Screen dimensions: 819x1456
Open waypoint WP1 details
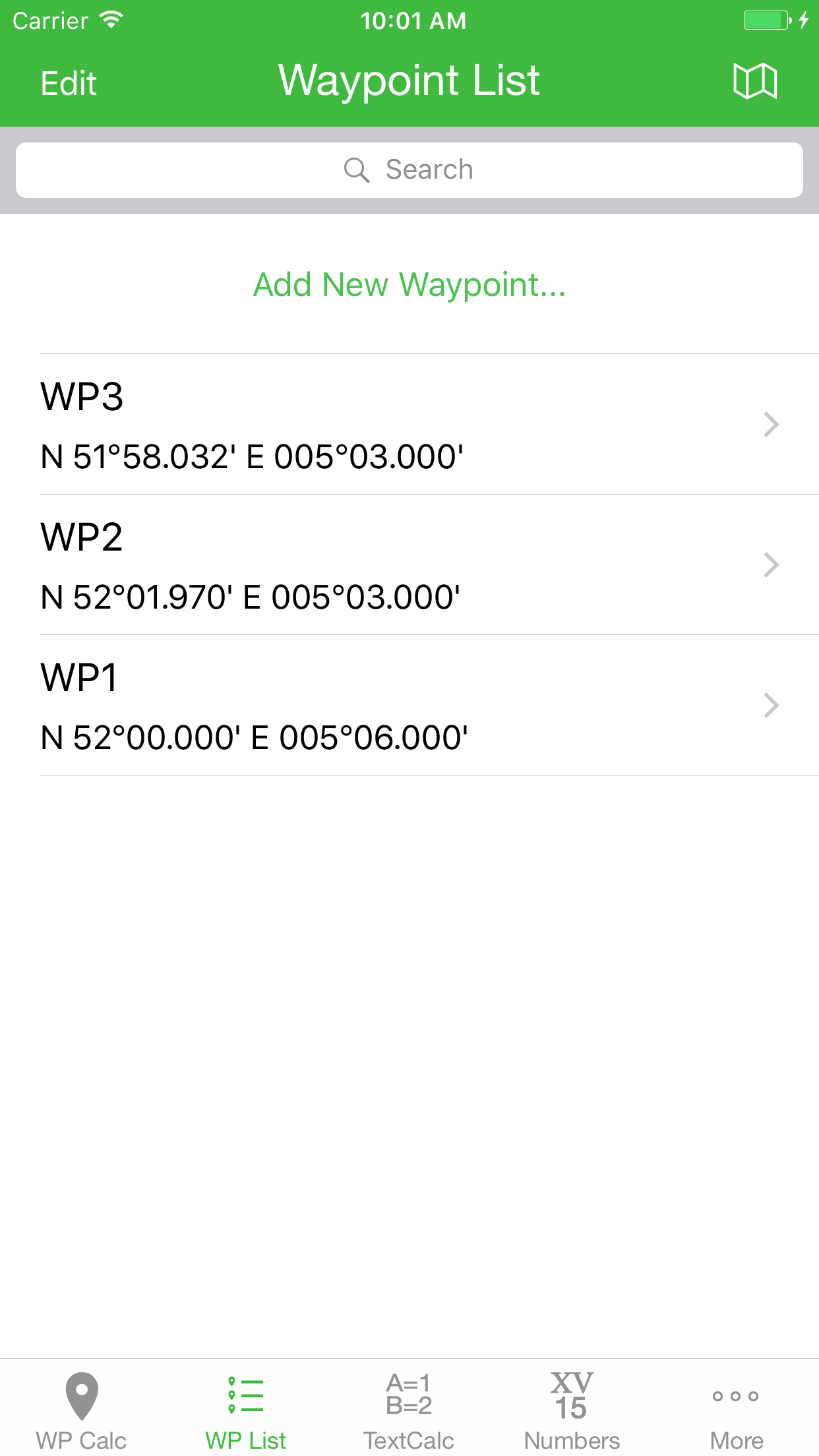pos(409,706)
